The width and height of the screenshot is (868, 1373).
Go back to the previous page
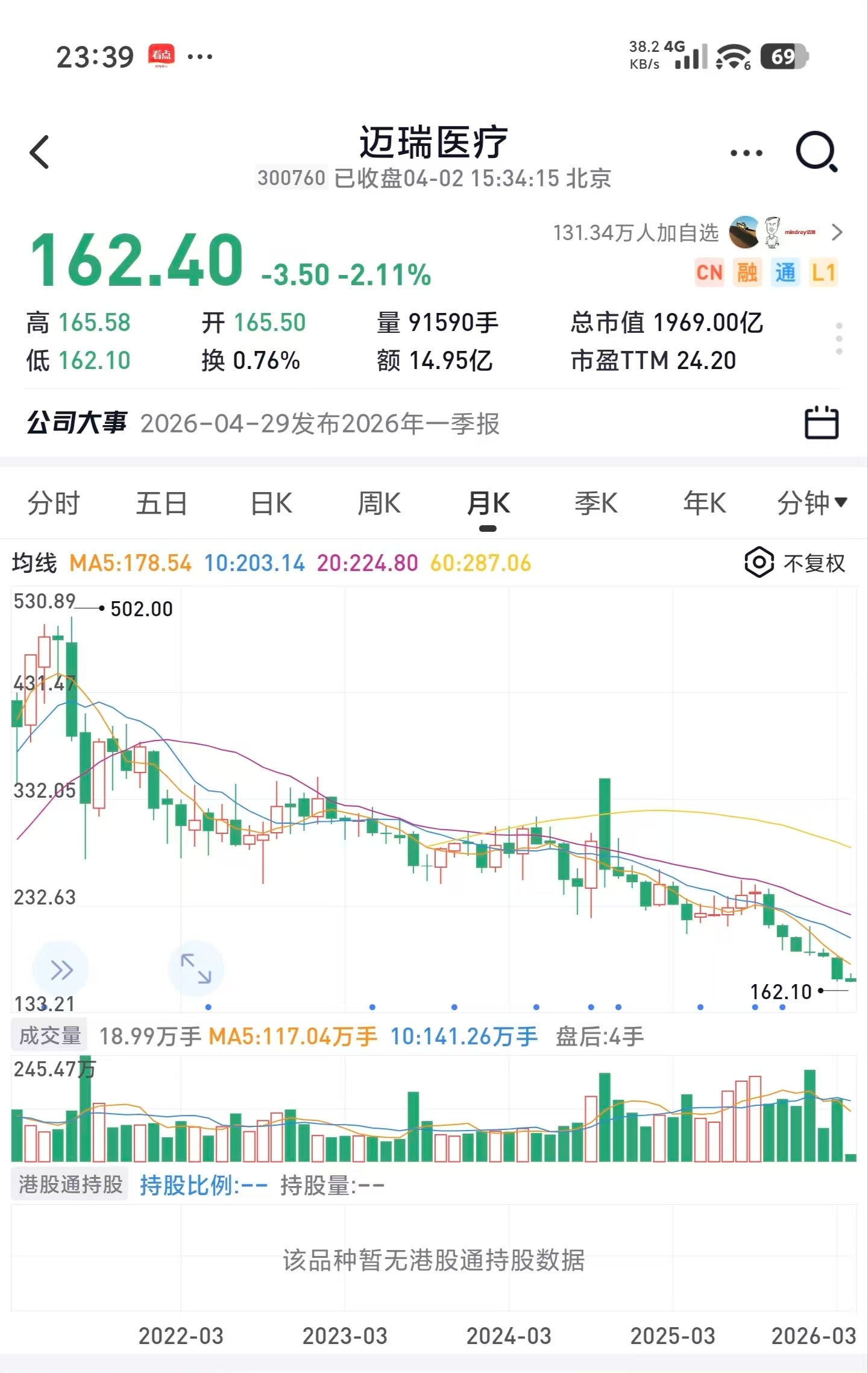click(40, 152)
